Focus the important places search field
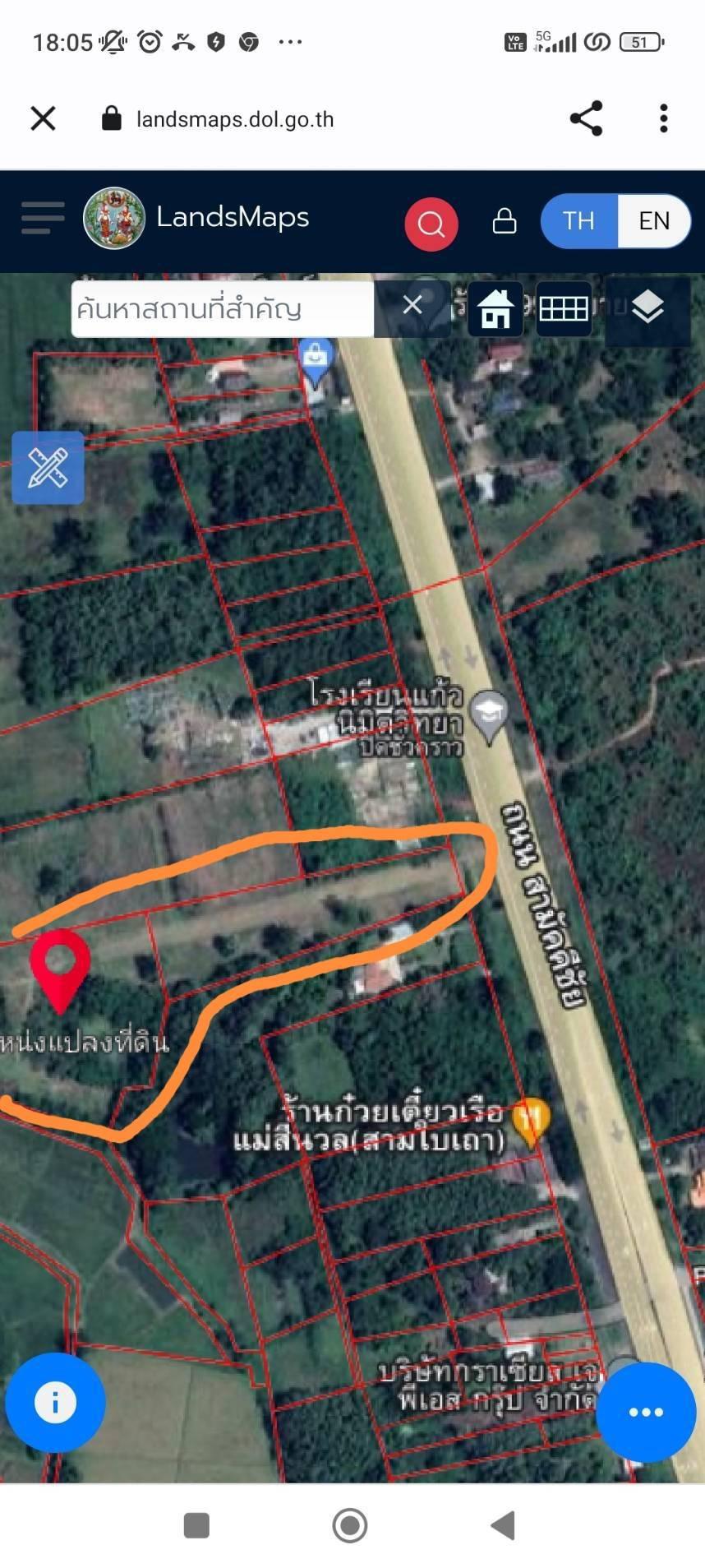The height and width of the screenshot is (1568, 705). pyautogui.click(x=223, y=309)
